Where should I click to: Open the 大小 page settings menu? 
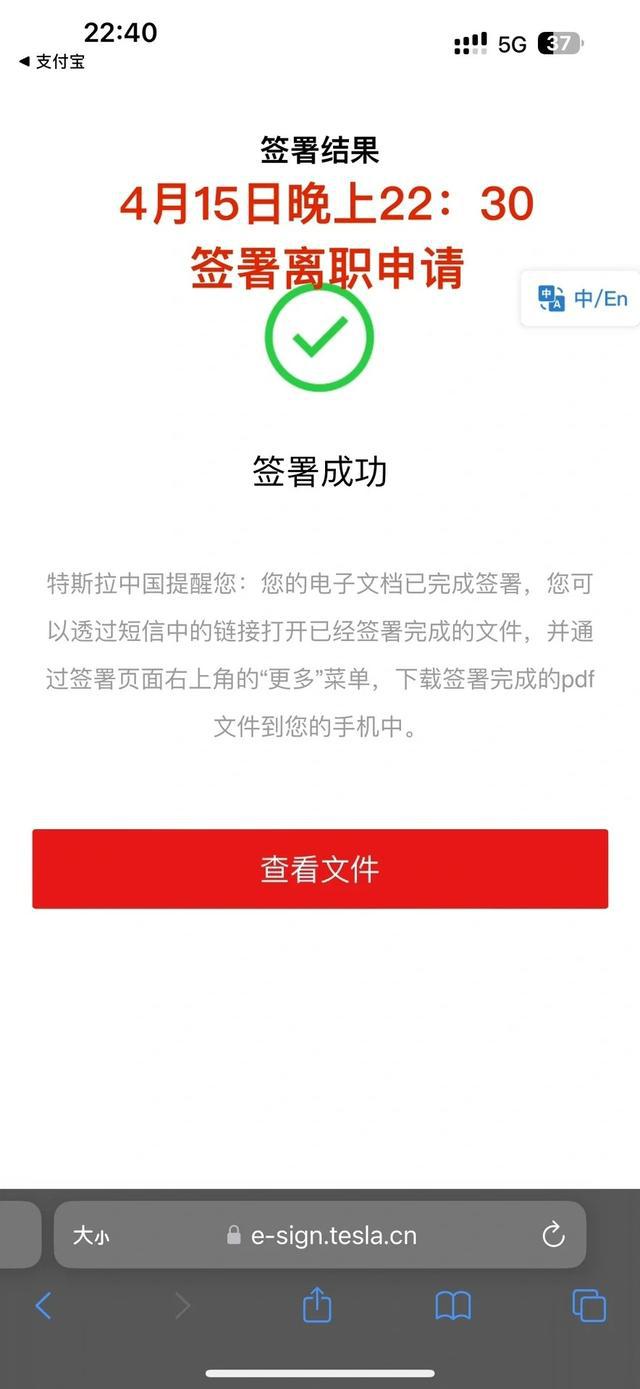tap(90, 1236)
